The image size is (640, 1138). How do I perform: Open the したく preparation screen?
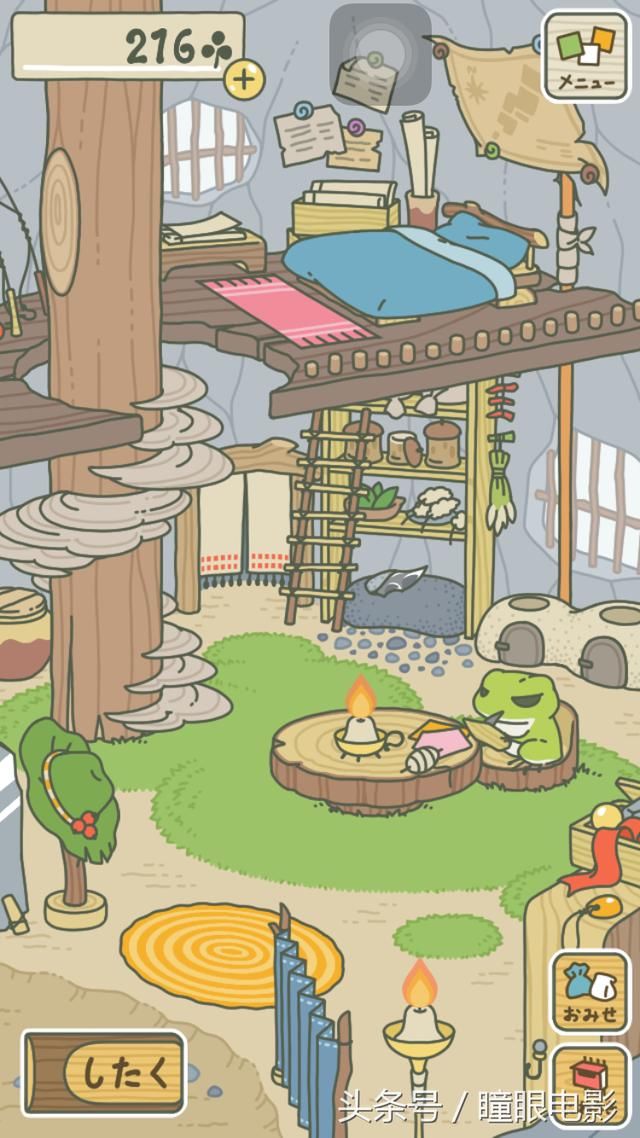pos(105,1073)
